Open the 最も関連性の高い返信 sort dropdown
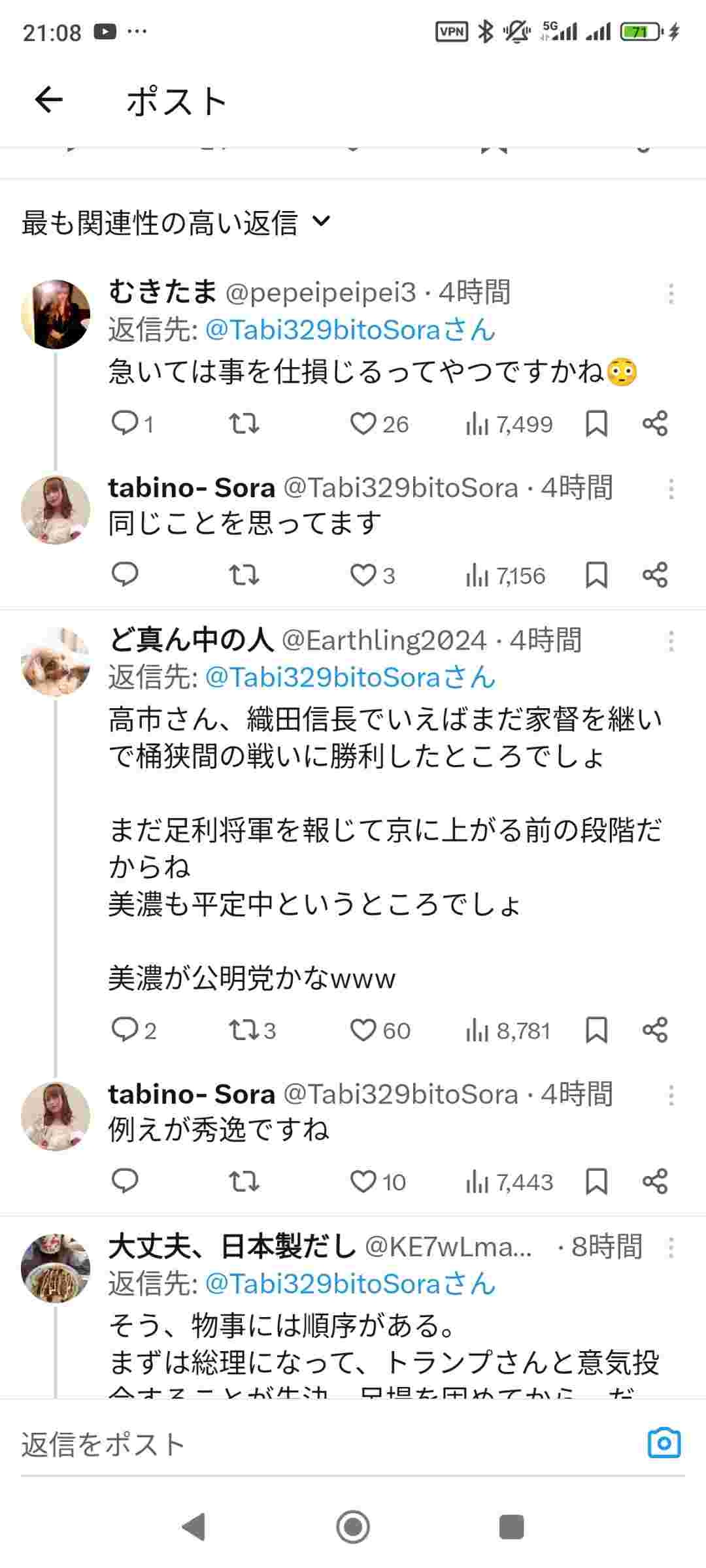The height and width of the screenshot is (1568, 706). [x=176, y=223]
